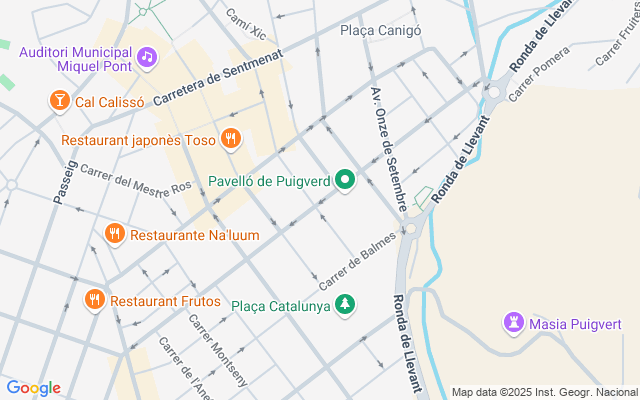
Task: Select the Cal Calissó bar pin
Action: 59,101
